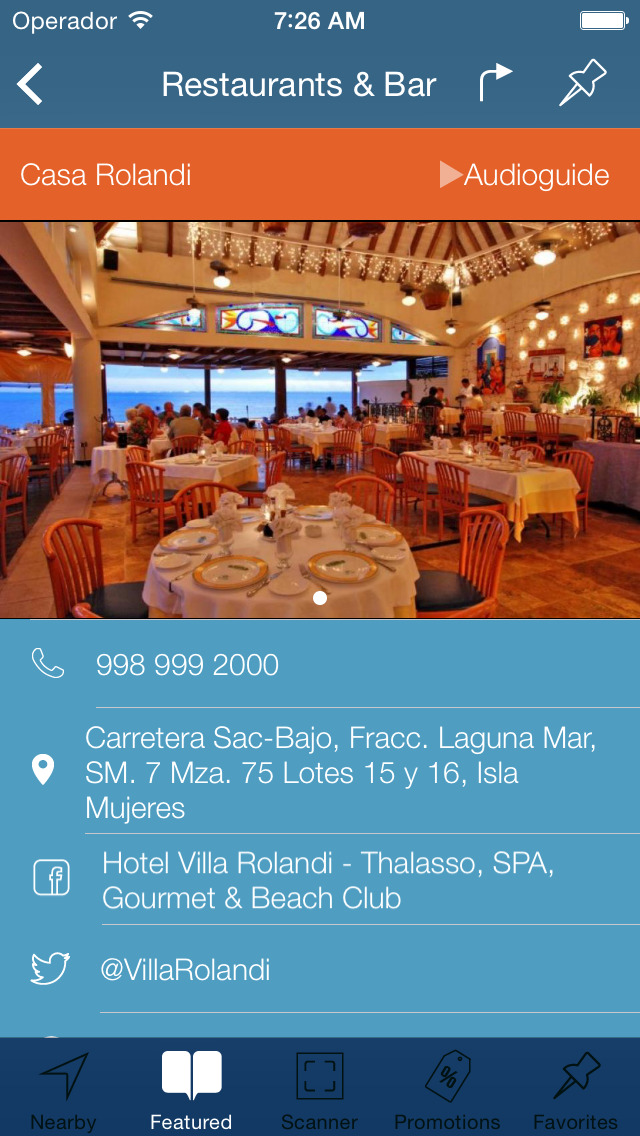Viewport: 640px width, 1136px height.
Task: Open the Casa Rolandi restaurant photo
Action: pyautogui.click(x=320, y=419)
